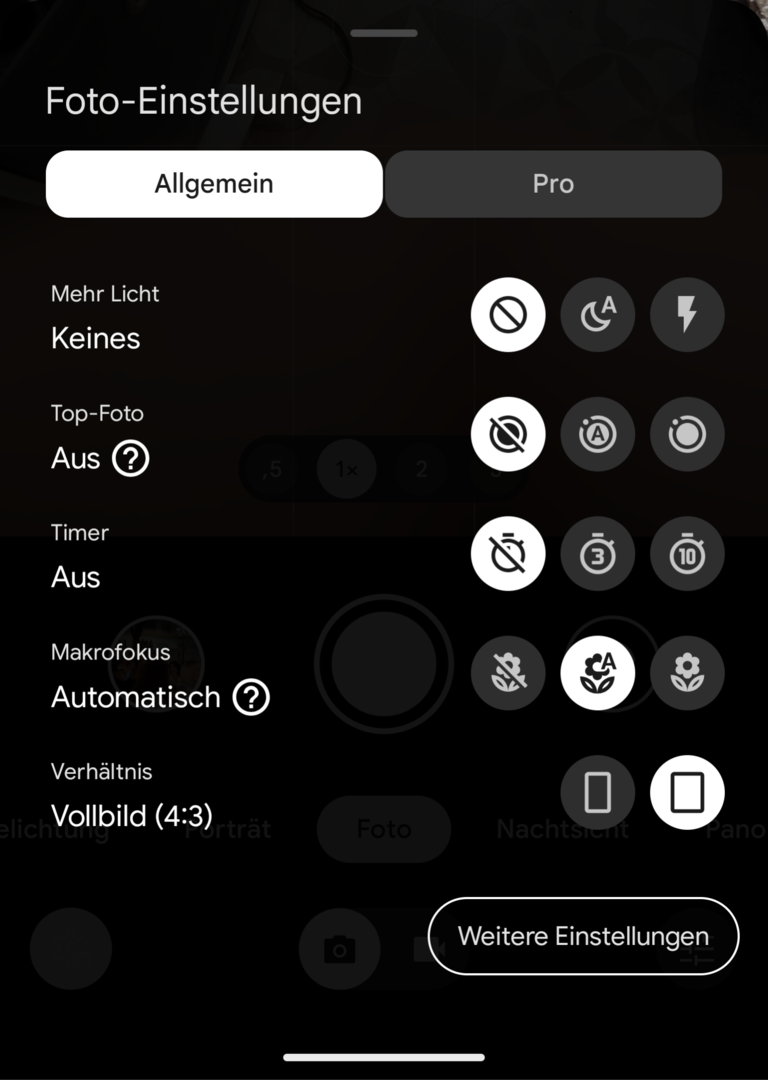The width and height of the screenshot is (768, 1080).
Task: Select the Allgemein tab
Action: (214, 184)
